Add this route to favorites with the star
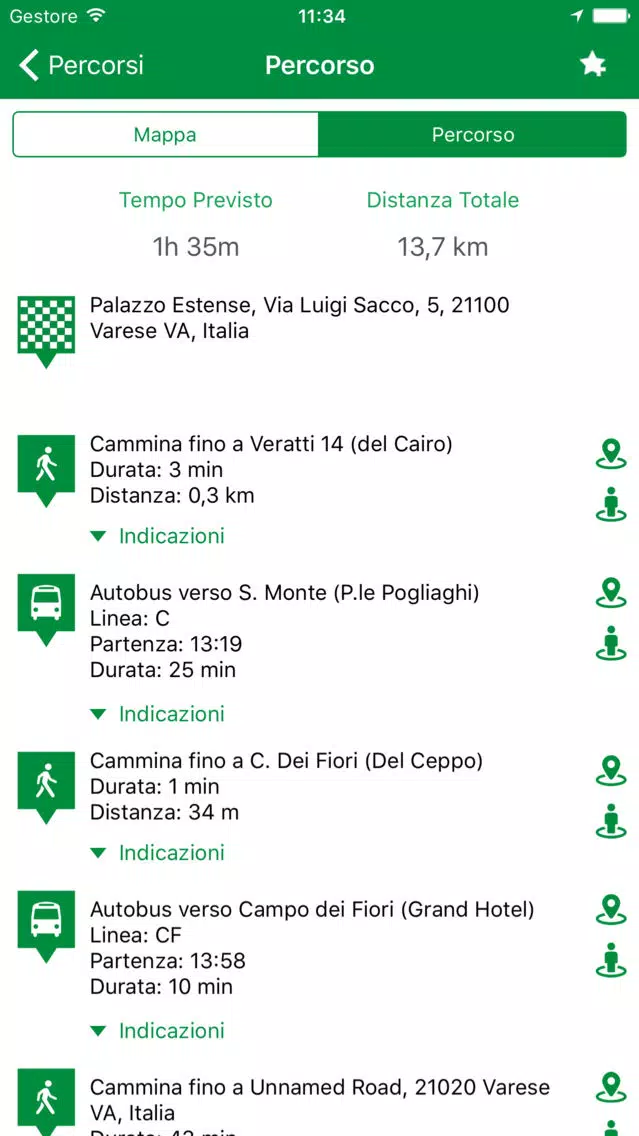Screen dimensions: 639x1136 click(x=593, y=65)
